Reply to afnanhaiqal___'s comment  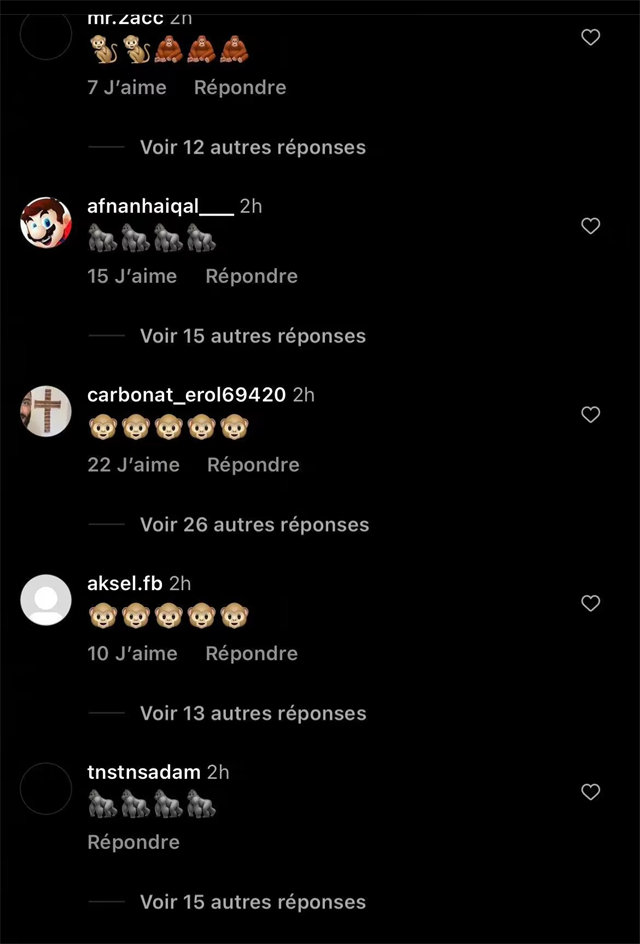(251, 276)
